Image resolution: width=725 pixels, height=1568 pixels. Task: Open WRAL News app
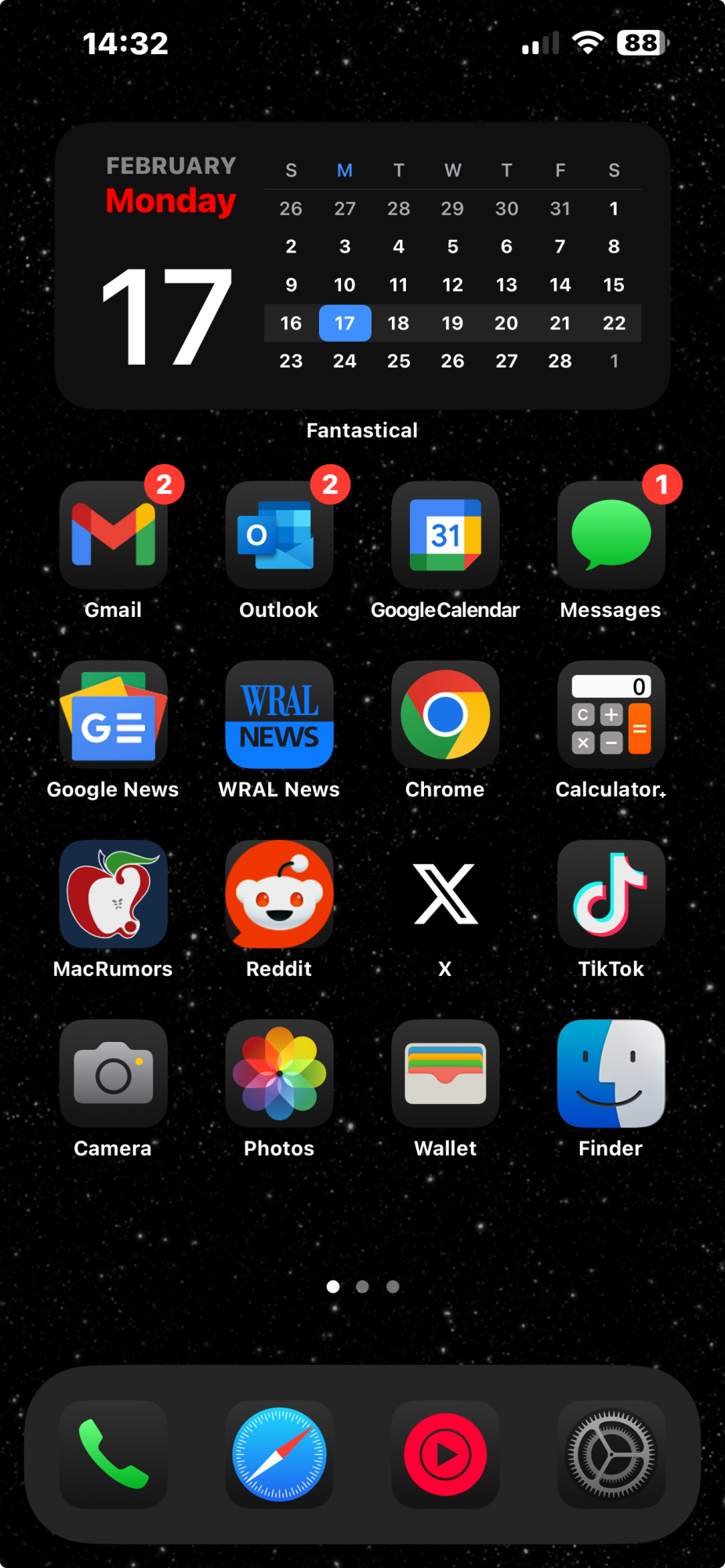pyautogui.click(x=279, y=714)
